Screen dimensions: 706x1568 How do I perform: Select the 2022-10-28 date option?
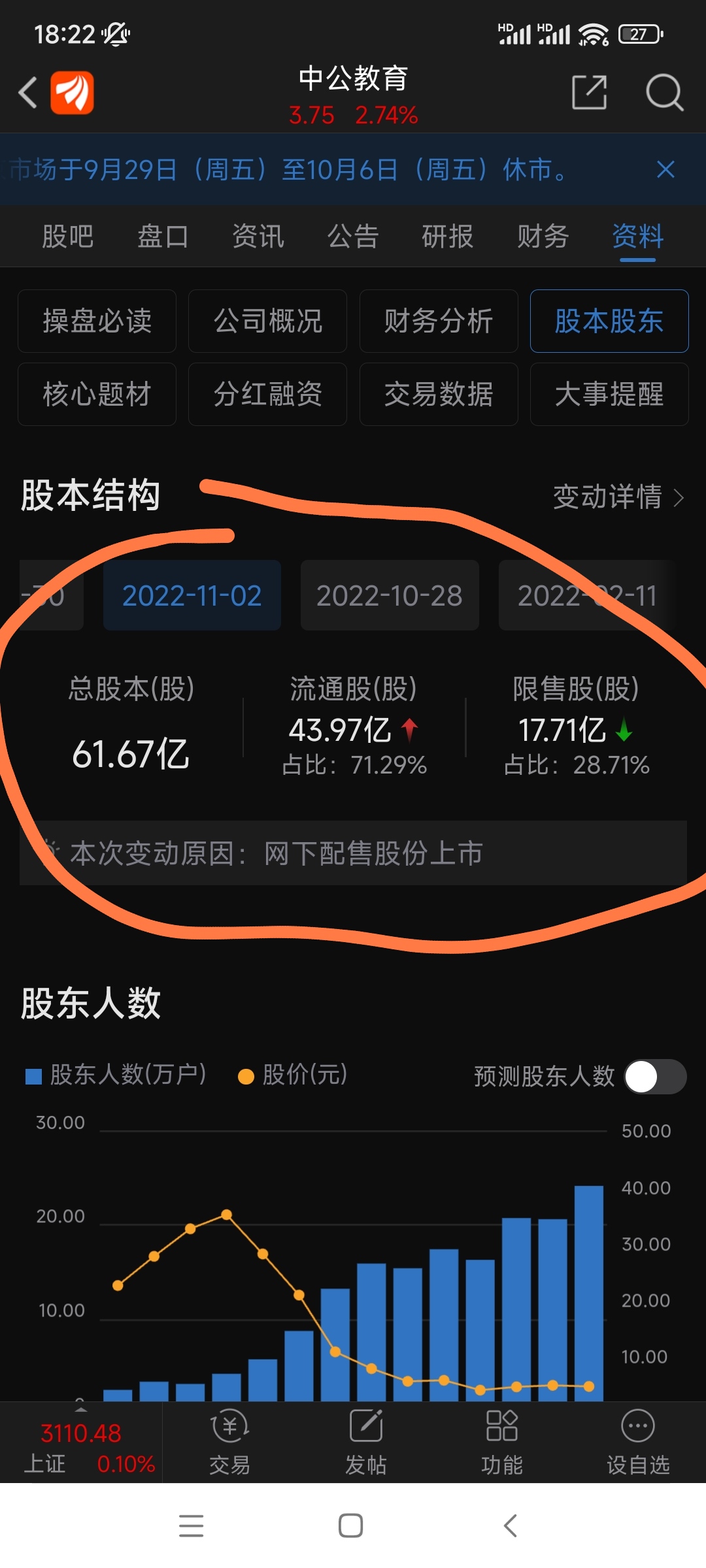coord(389,595)
